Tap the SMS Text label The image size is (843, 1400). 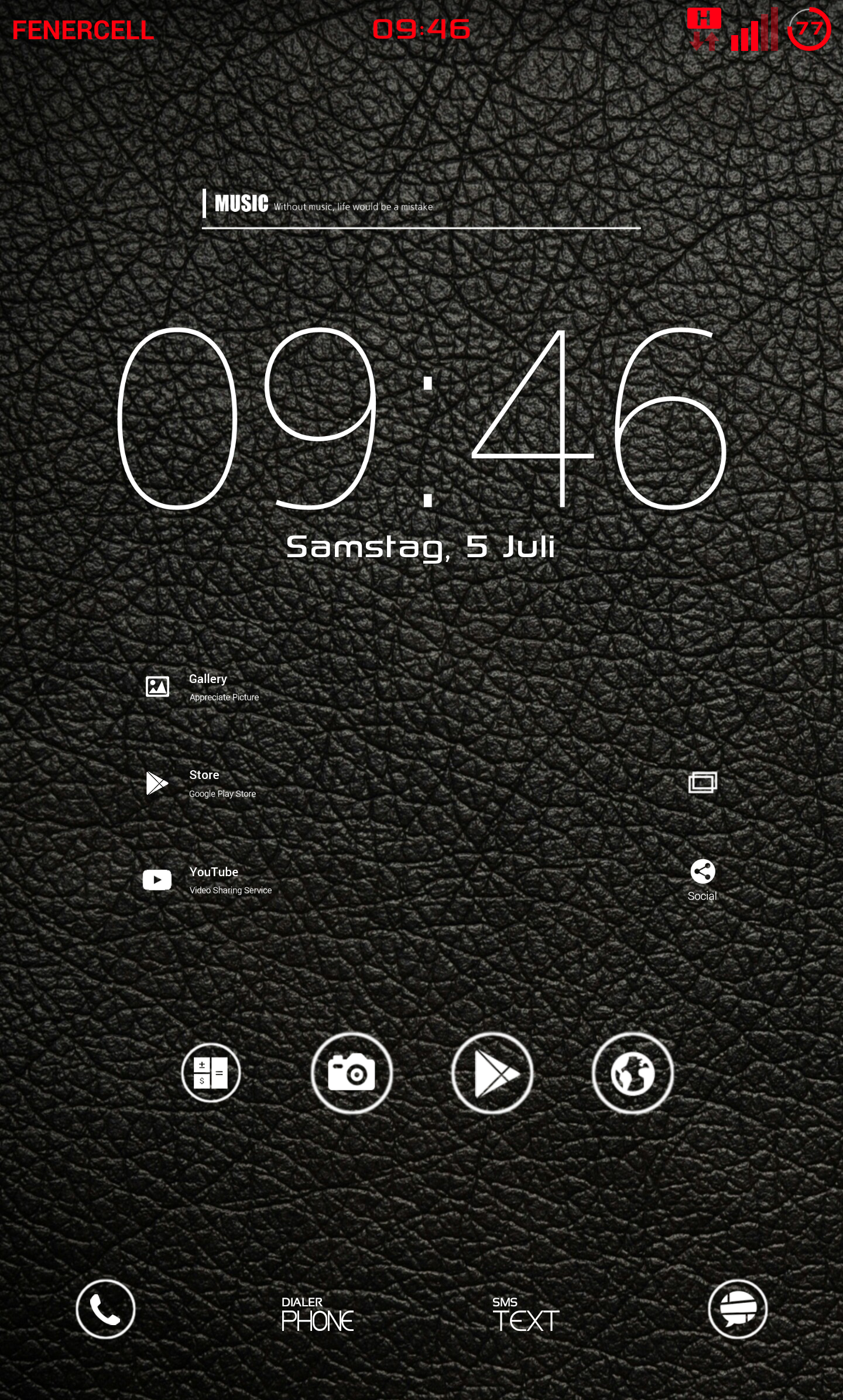pos(526,1314)
